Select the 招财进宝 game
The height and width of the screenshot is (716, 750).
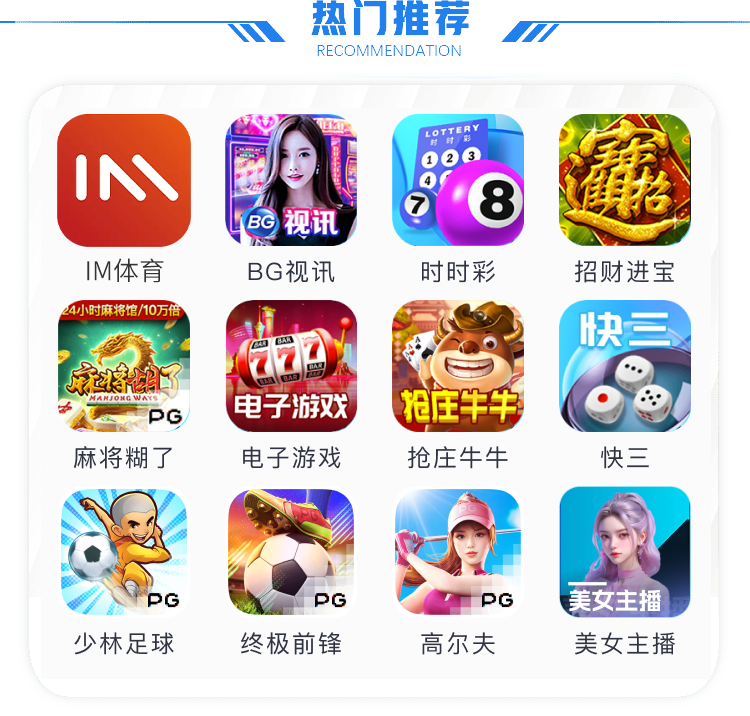[x=625, y=180]
